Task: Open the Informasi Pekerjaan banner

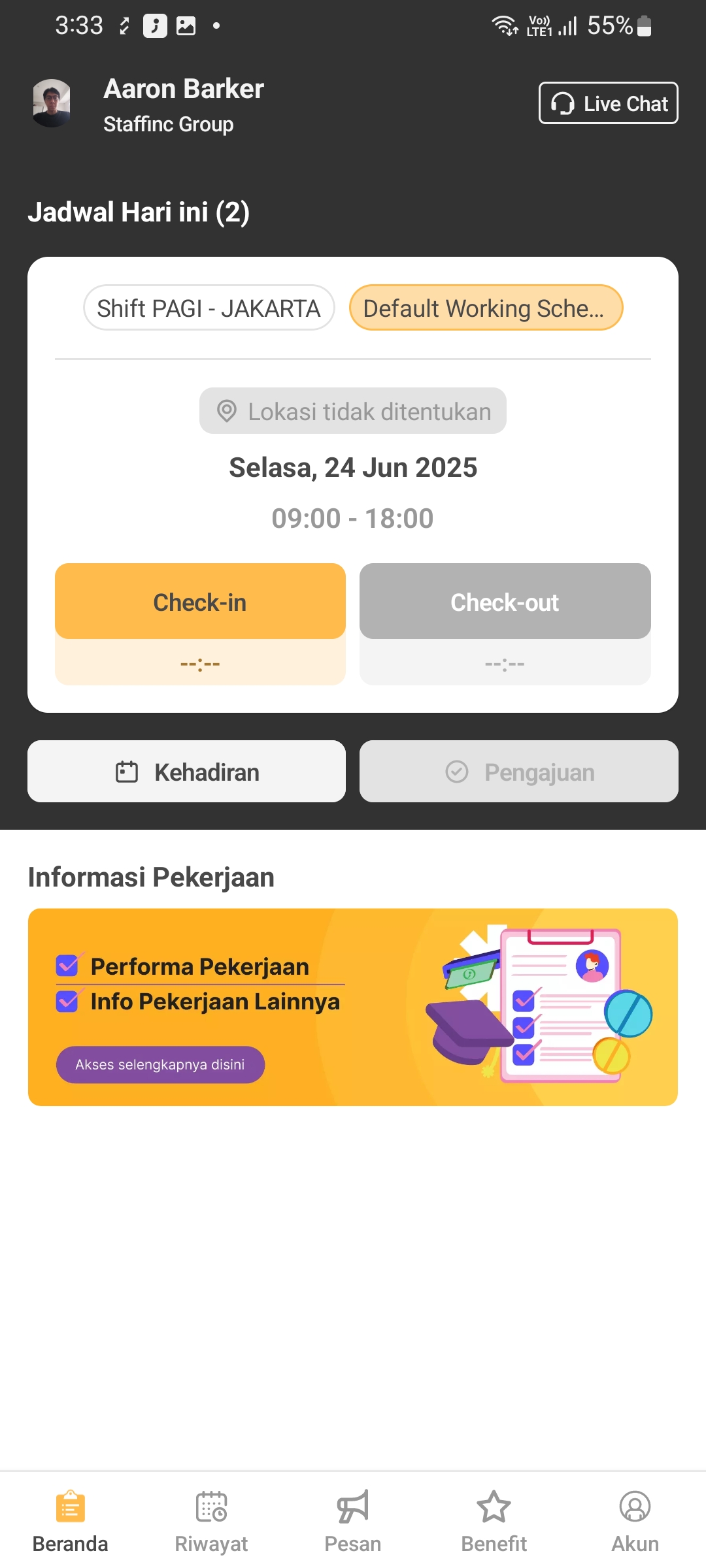Action: 353,1007
